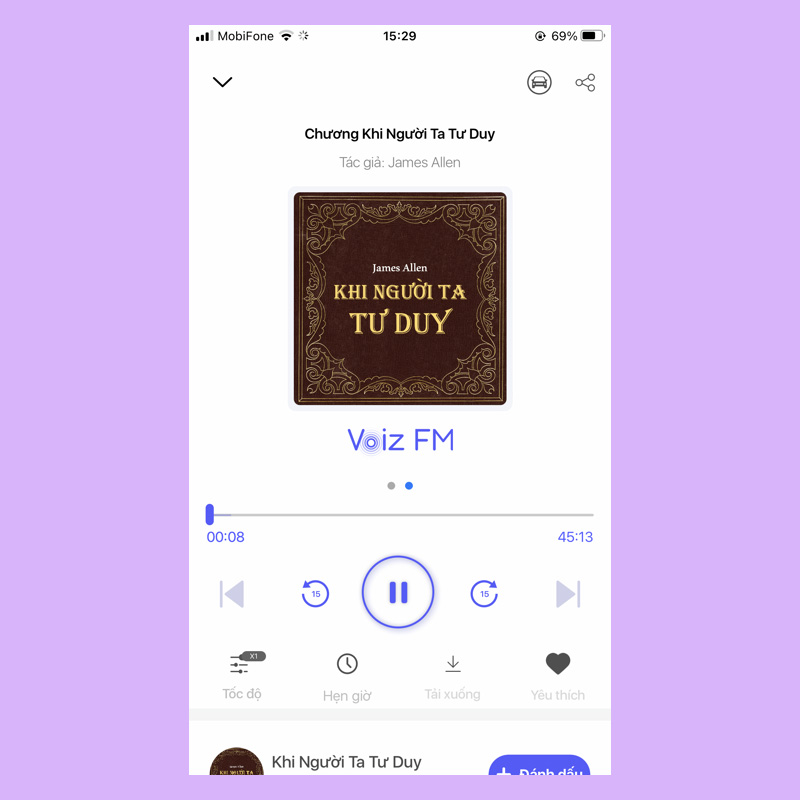Enable car driving mode
Image resolution: width=800 pixels, height=800 pixels.
[539, 82]
